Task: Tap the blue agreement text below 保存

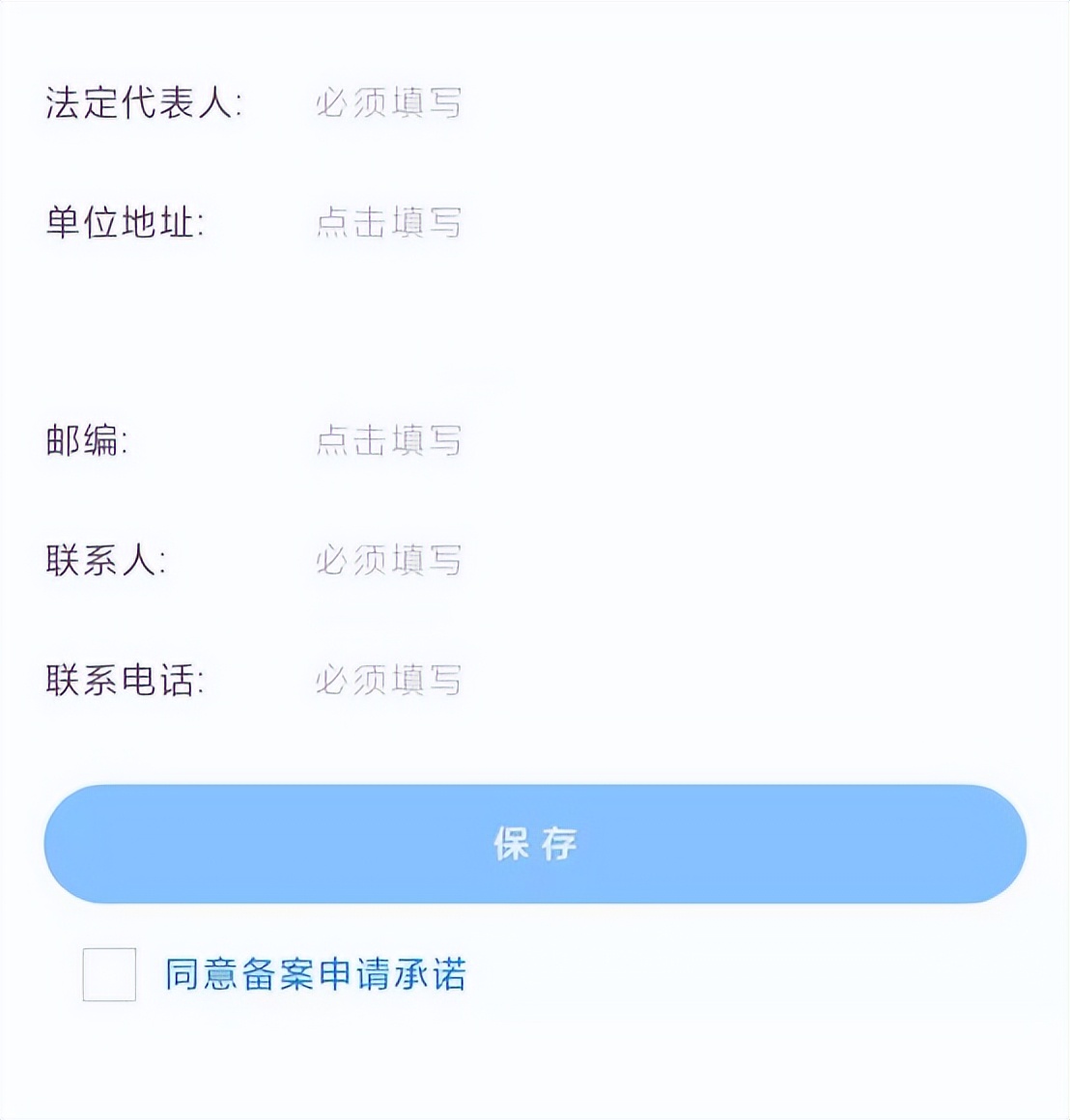Action: pos(316,976)
